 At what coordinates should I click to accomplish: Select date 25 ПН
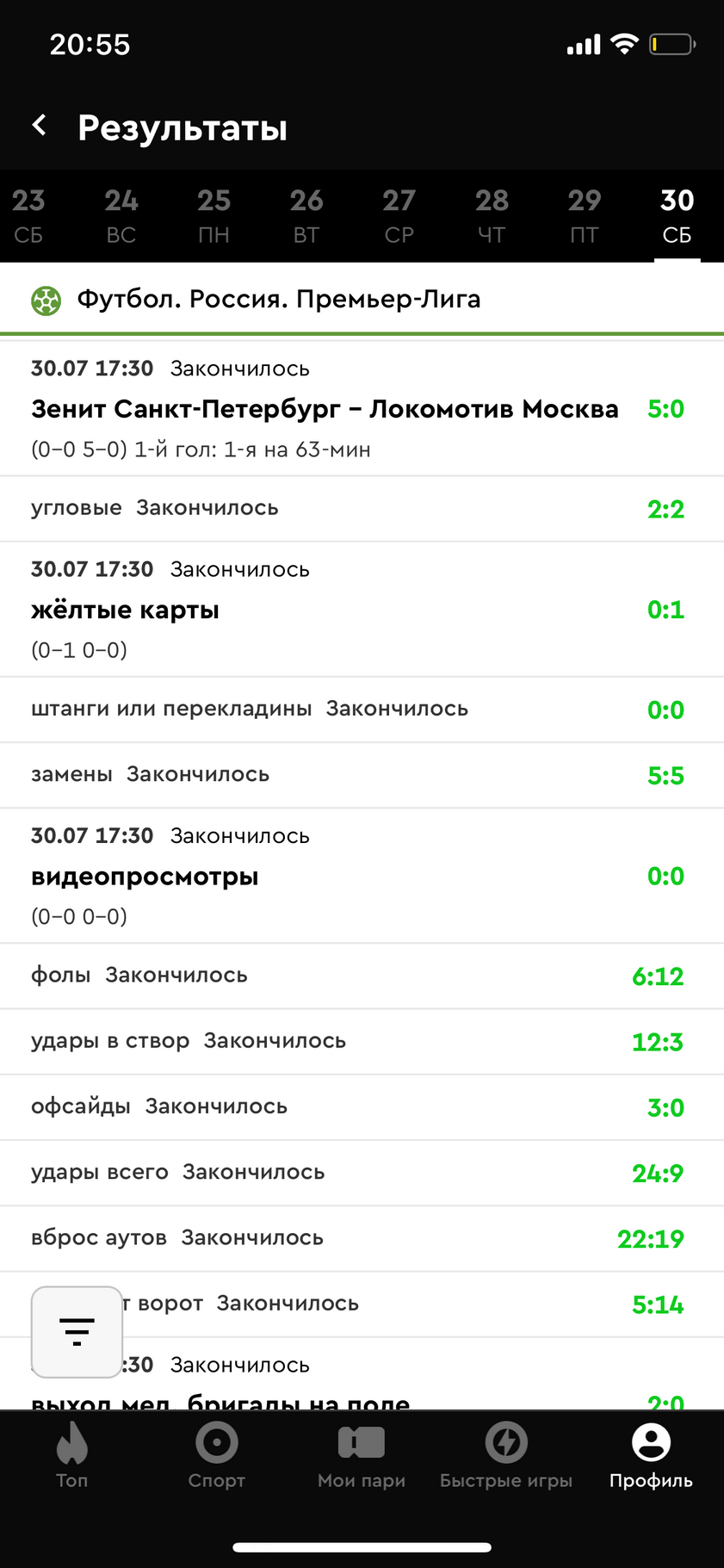pyautogui.click(x=213, y=216)
